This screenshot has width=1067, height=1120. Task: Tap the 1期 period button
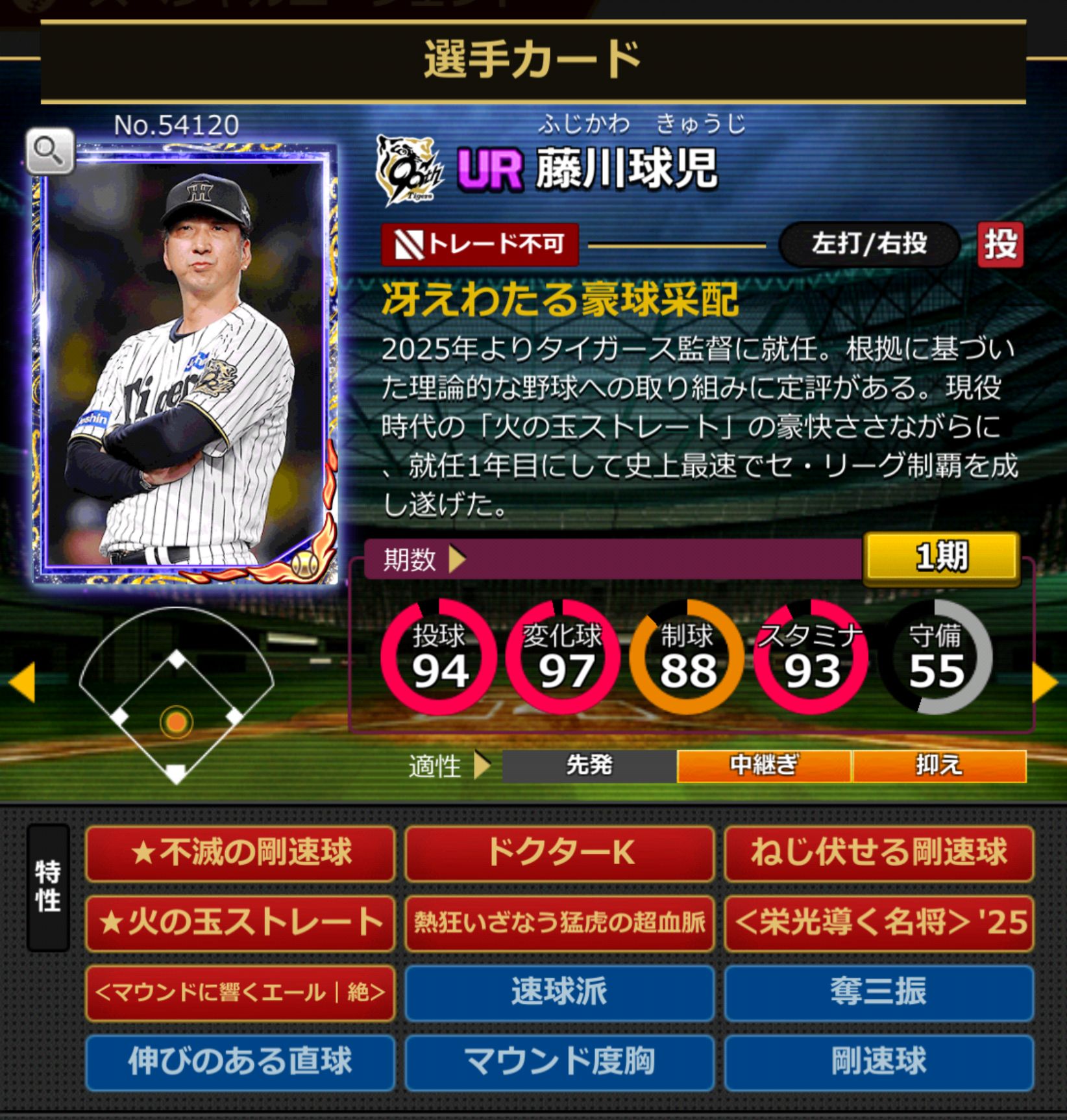tap(940, 557)
